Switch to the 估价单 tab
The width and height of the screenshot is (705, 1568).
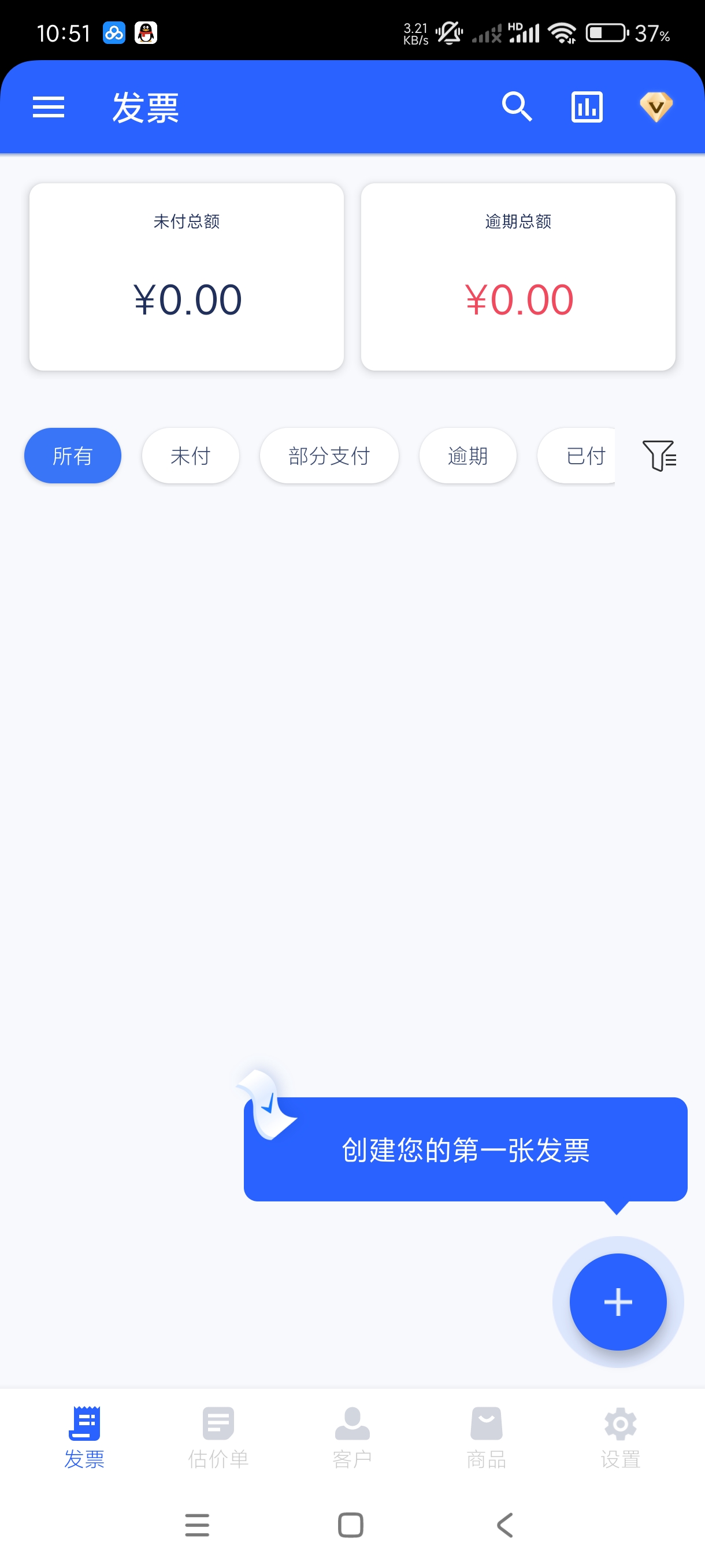coord(218,1437)
